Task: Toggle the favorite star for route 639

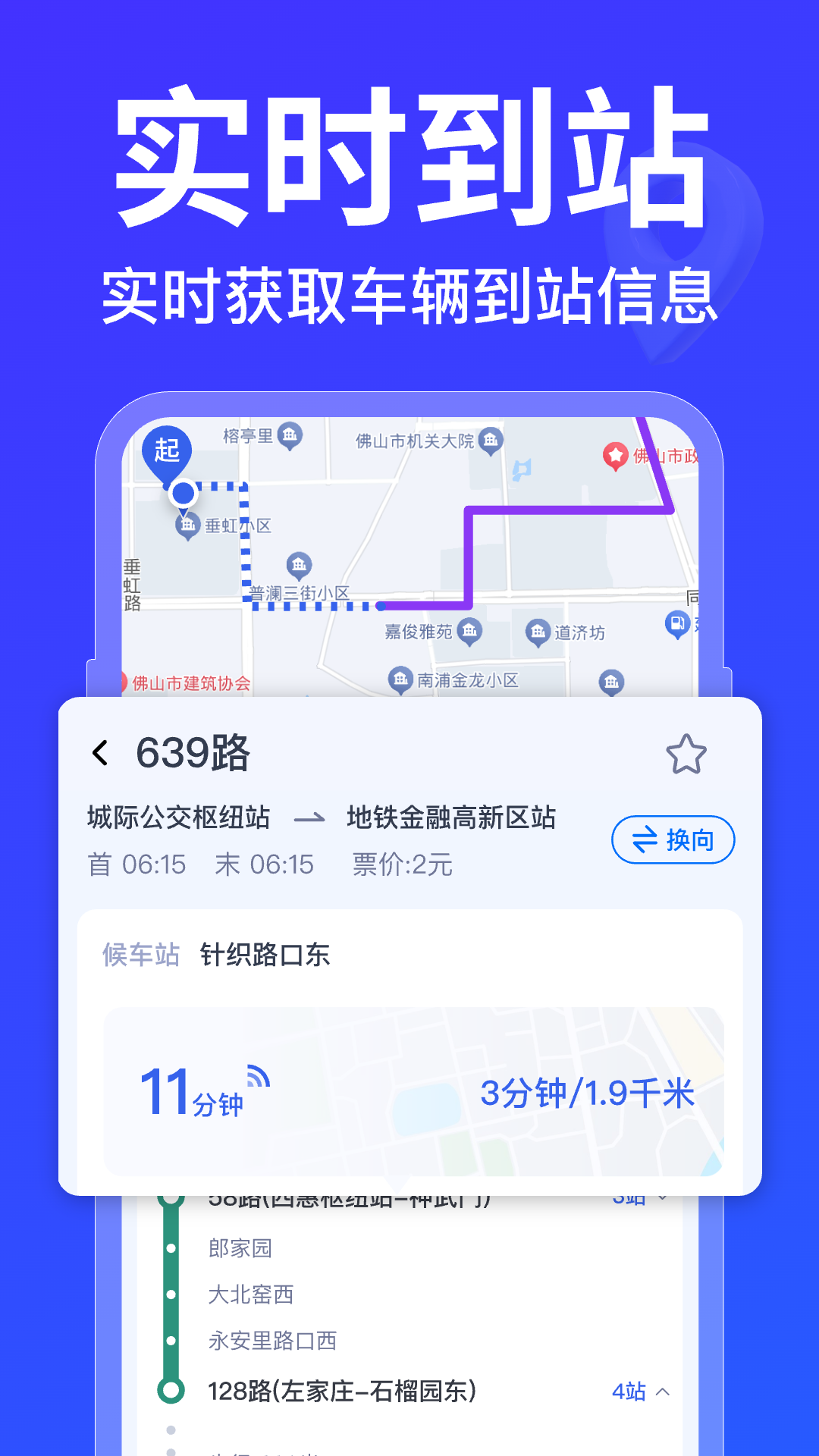Action: point(686,753)
